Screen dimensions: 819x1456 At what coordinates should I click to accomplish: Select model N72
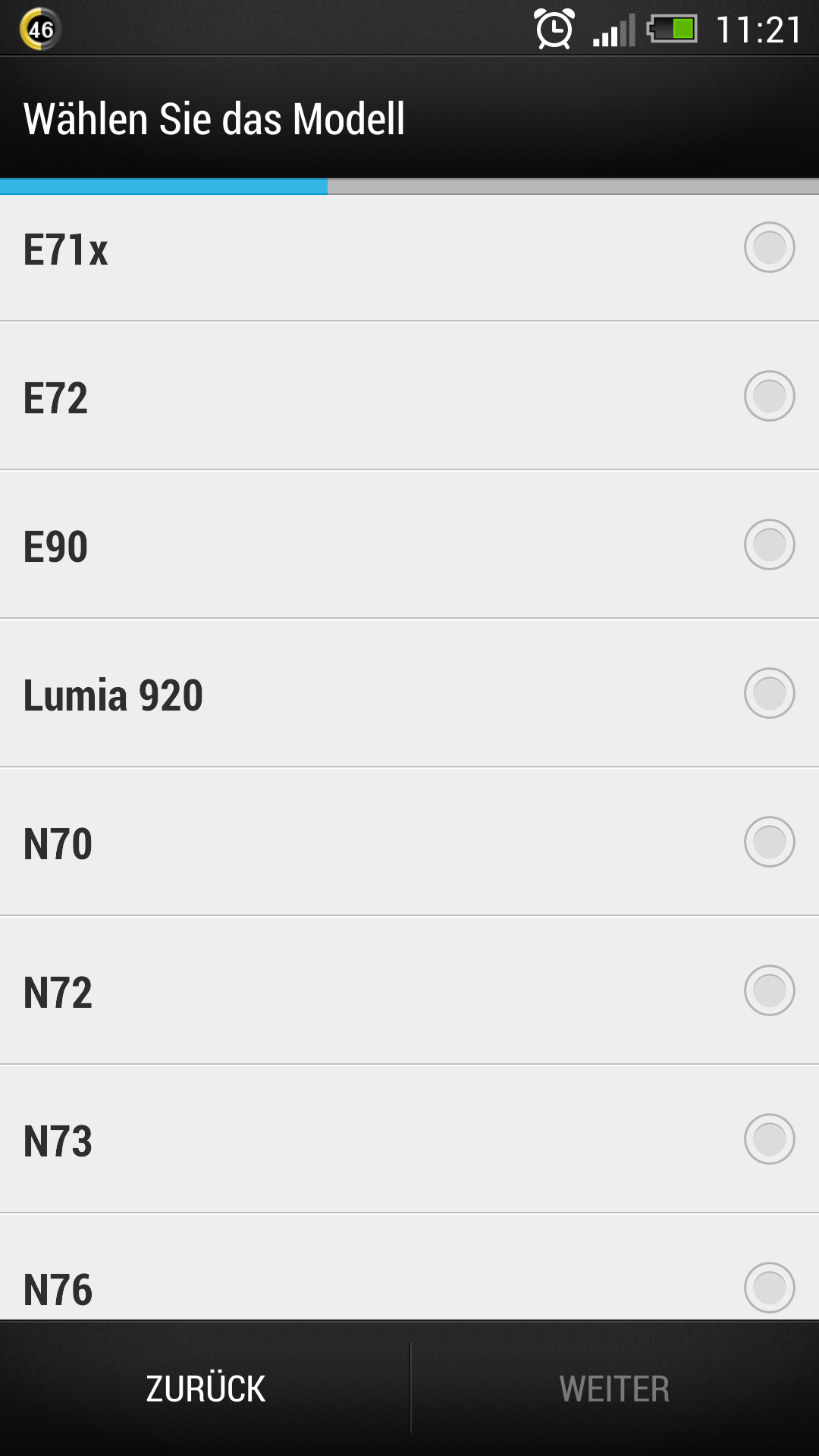pos(409,990)
